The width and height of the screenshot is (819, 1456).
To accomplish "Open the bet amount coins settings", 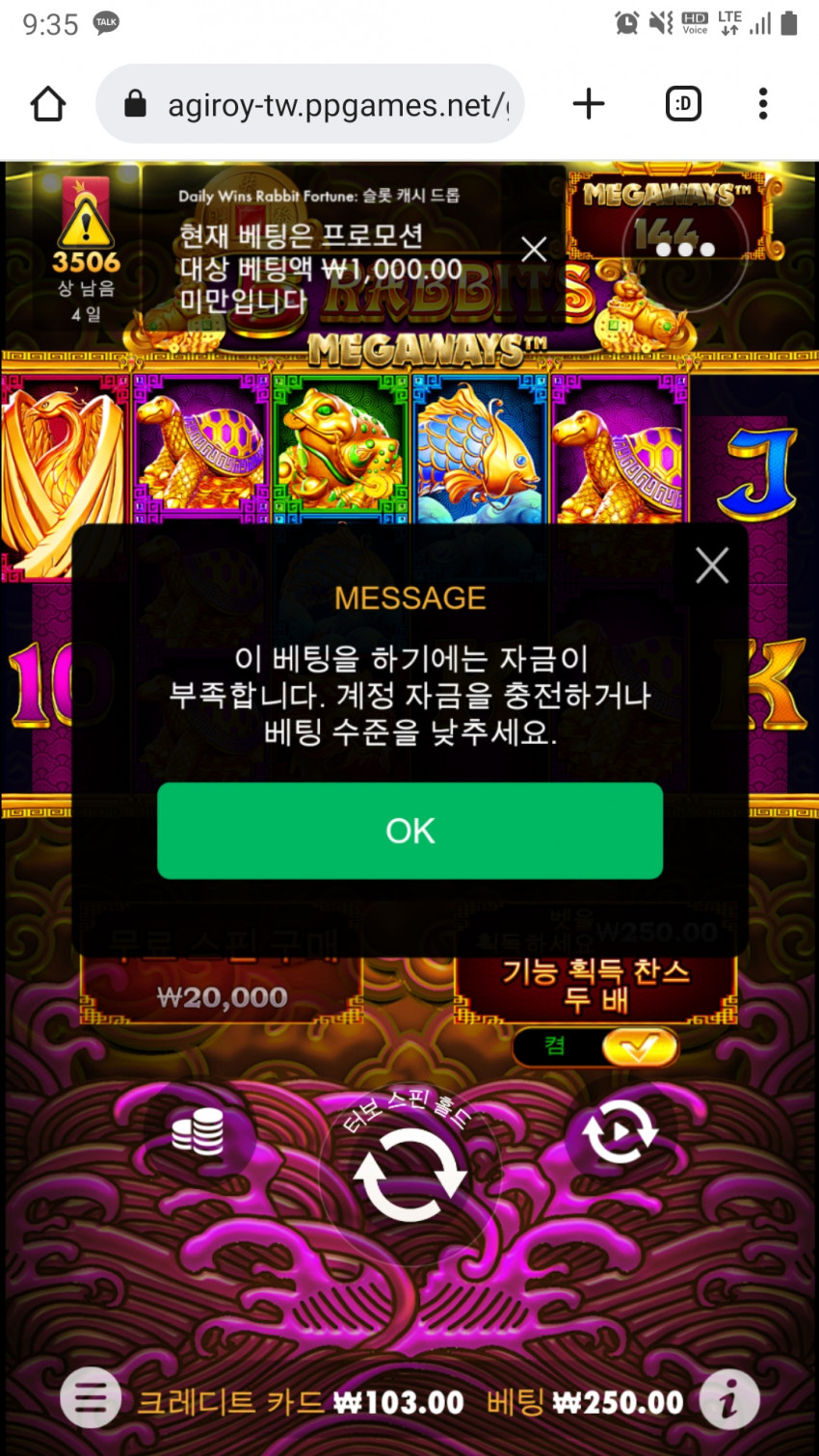I will point(198,1131).
